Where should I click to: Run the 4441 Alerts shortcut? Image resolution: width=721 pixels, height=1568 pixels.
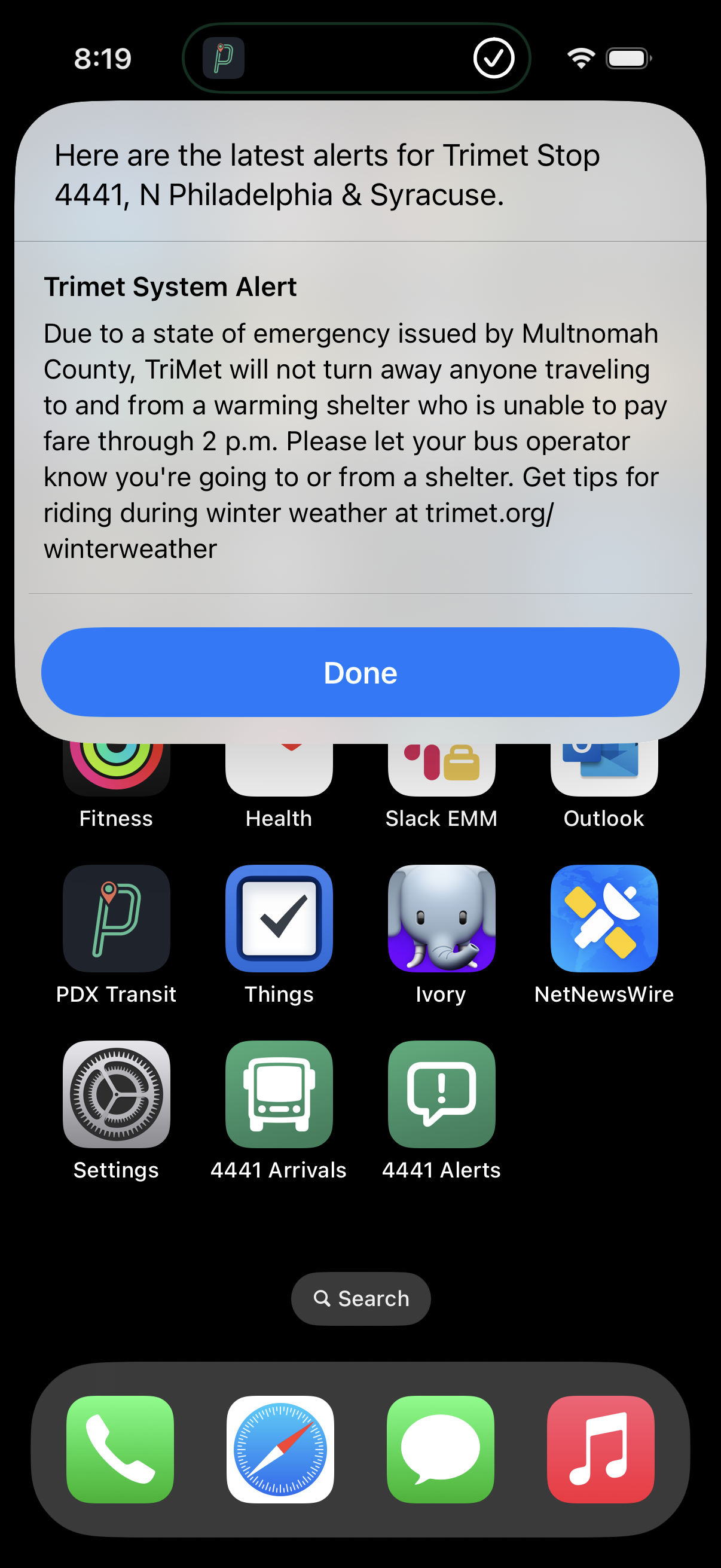442,1094
